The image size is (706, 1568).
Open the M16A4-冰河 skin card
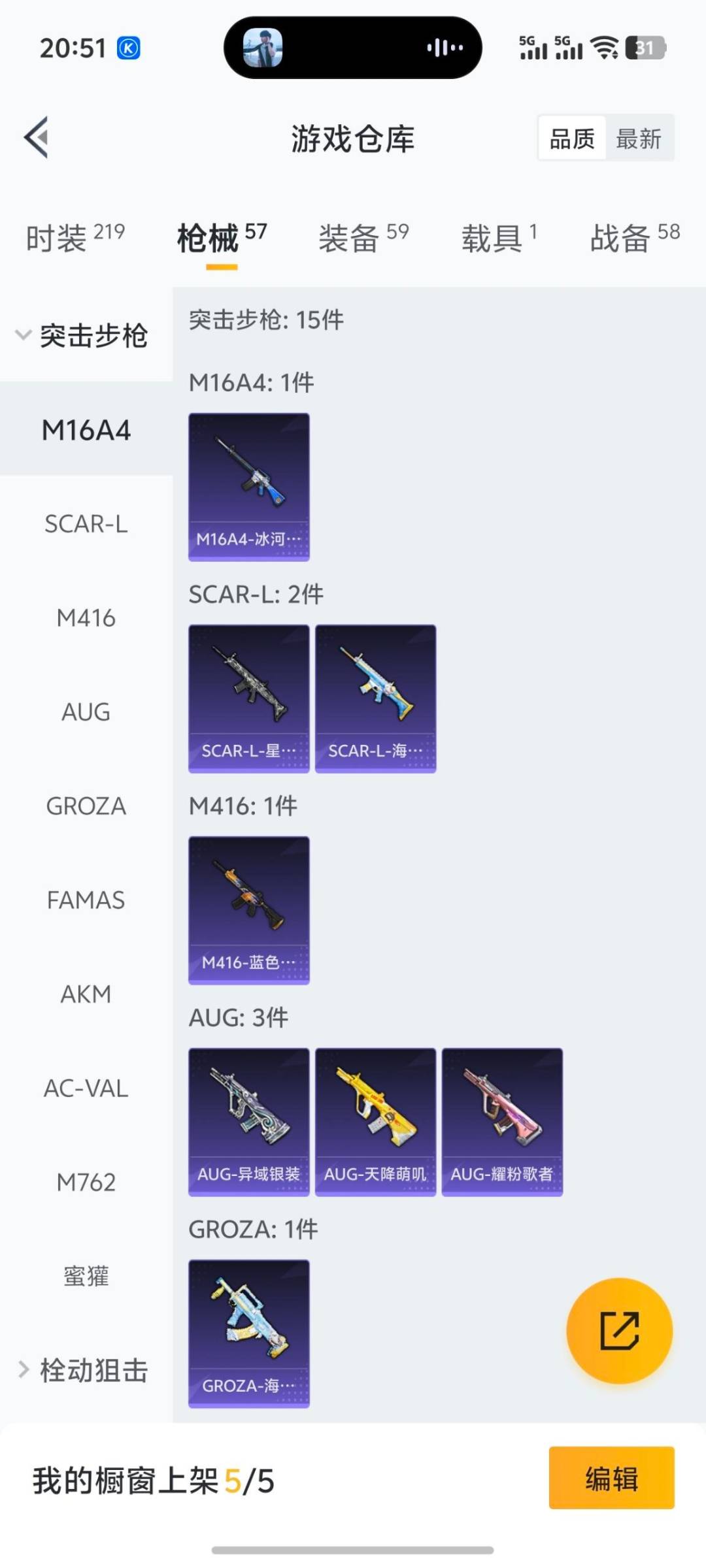[x=249, y=487]
